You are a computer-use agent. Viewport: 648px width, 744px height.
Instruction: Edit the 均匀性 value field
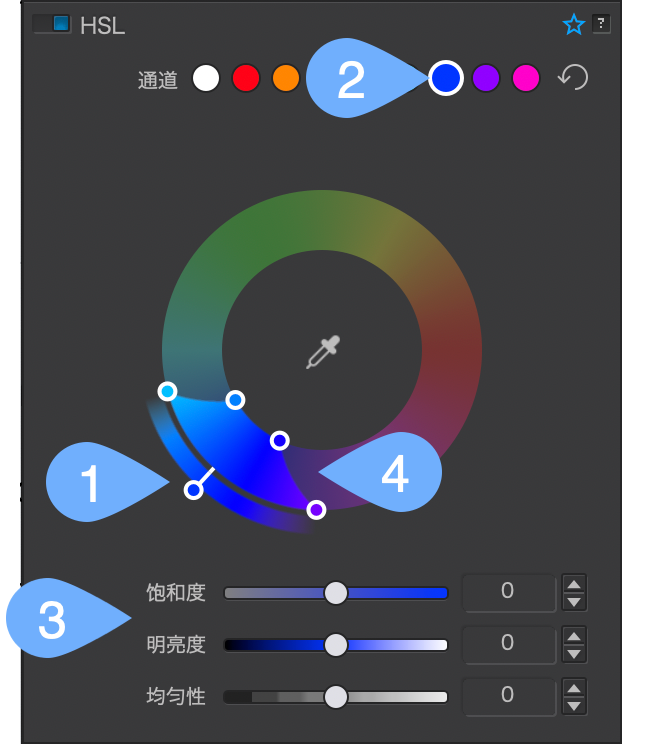click(x=507, y=696)
